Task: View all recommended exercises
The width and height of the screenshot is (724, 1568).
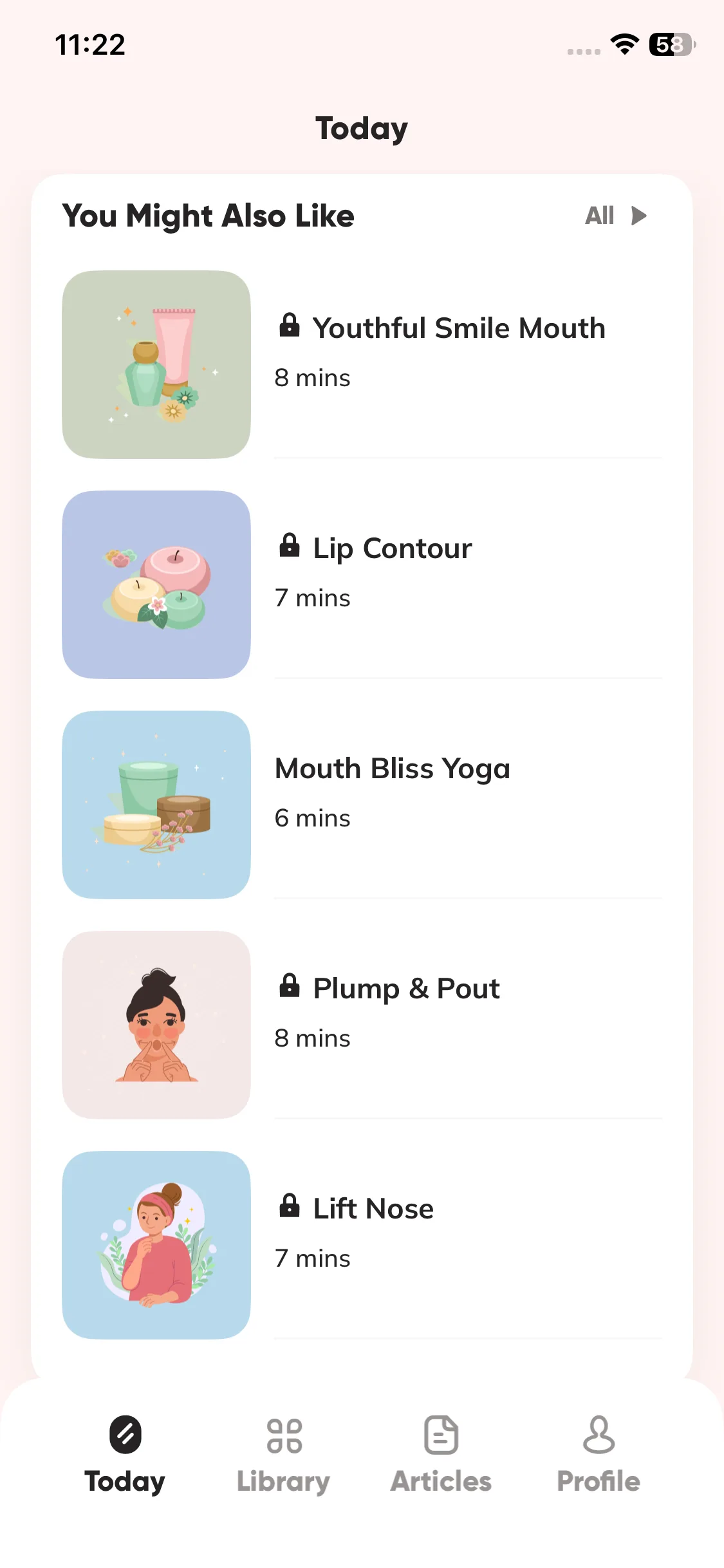Action: (x=615, y=216)
